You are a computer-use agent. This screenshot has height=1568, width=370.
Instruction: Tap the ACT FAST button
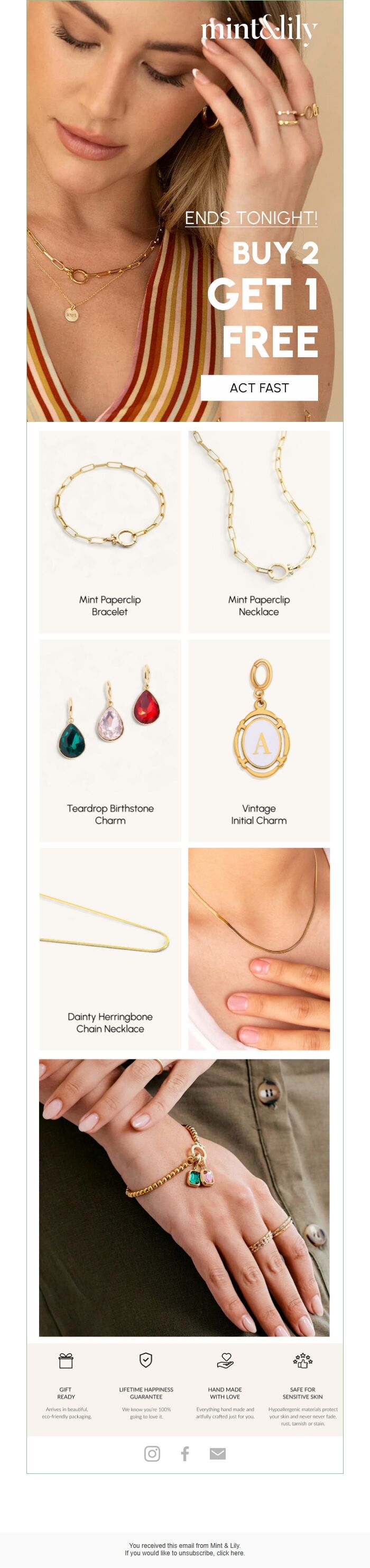[259, 388]
